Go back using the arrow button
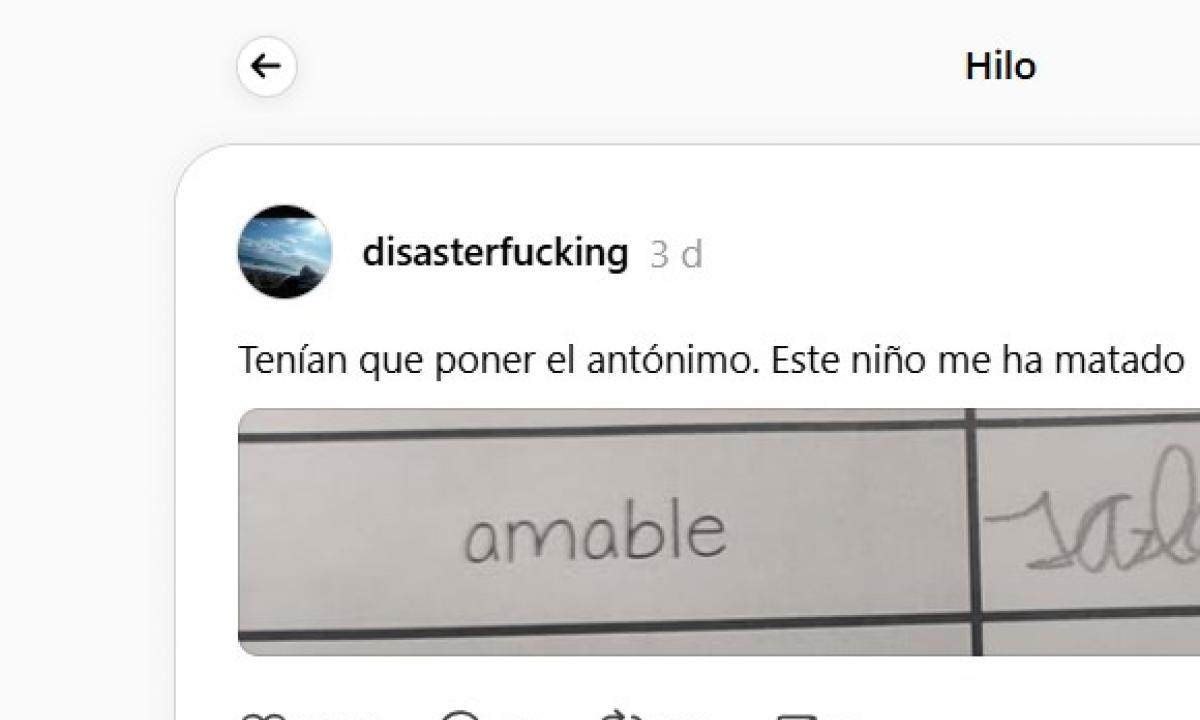This screenshot has height=720, width=1200. [x=266, y=67]
